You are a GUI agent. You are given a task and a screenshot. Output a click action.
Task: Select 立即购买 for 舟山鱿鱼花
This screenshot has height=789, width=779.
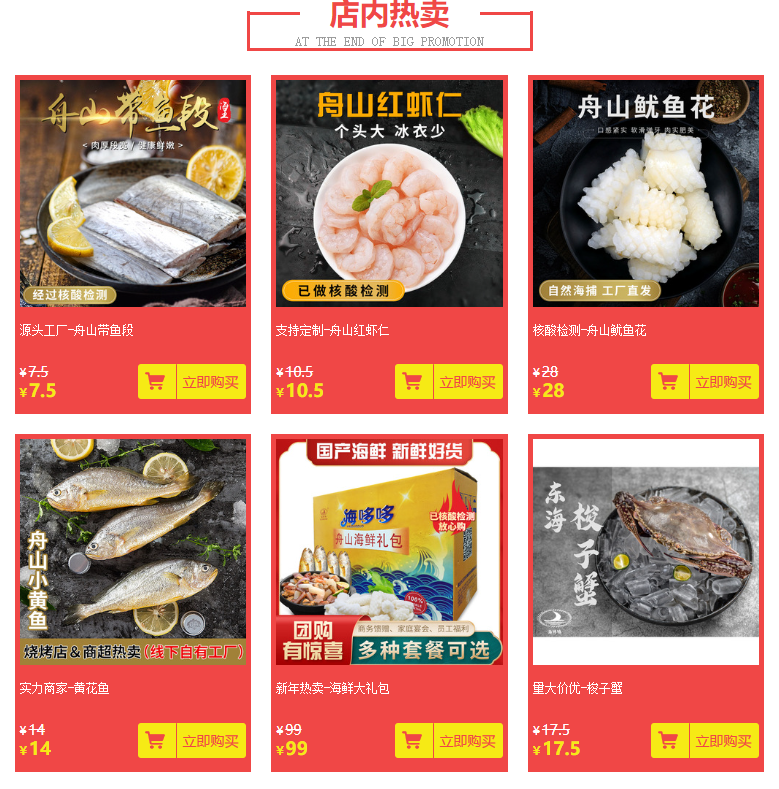pos(724,382)
